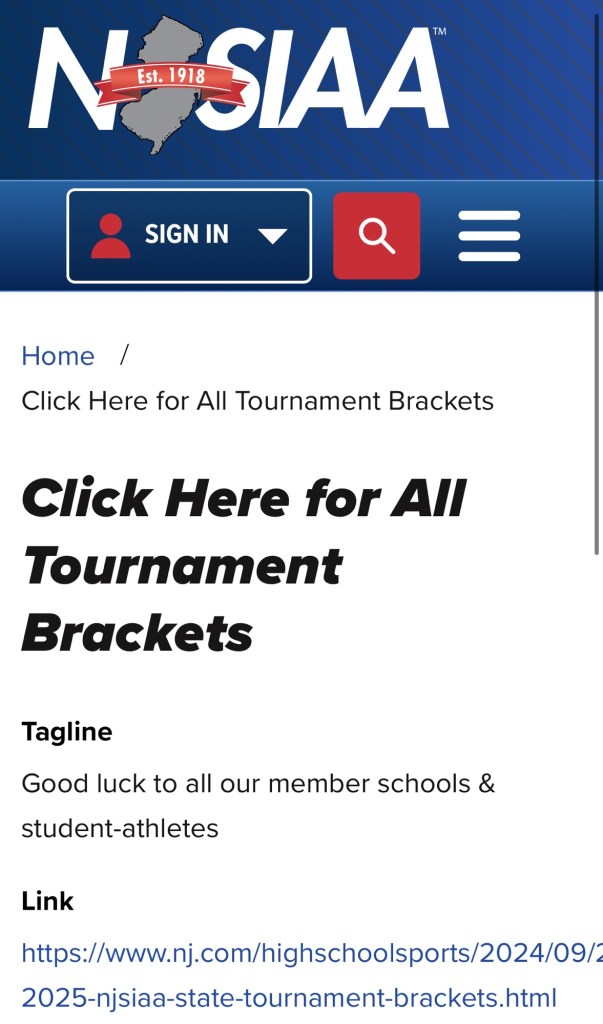Go to Home via breadcrumb

tap(58, 356)
